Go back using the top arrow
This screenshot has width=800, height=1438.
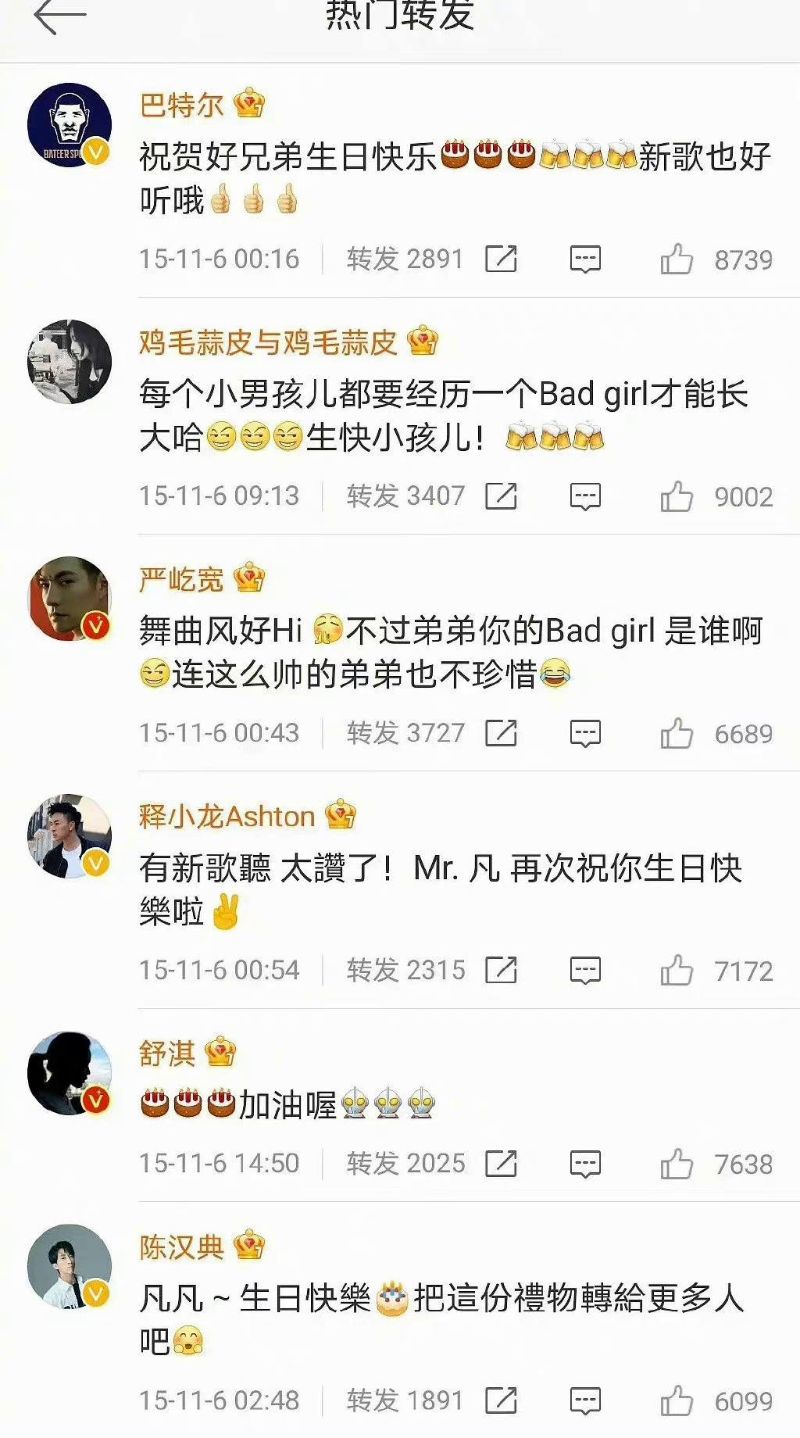pyautogui.click(x=60, y=16)
